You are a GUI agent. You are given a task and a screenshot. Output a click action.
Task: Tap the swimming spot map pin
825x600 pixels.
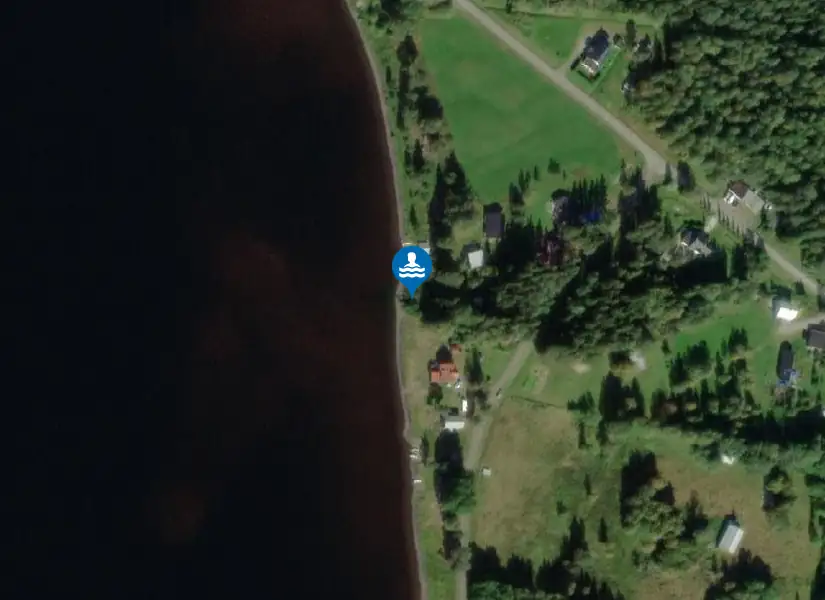point(412,269)
